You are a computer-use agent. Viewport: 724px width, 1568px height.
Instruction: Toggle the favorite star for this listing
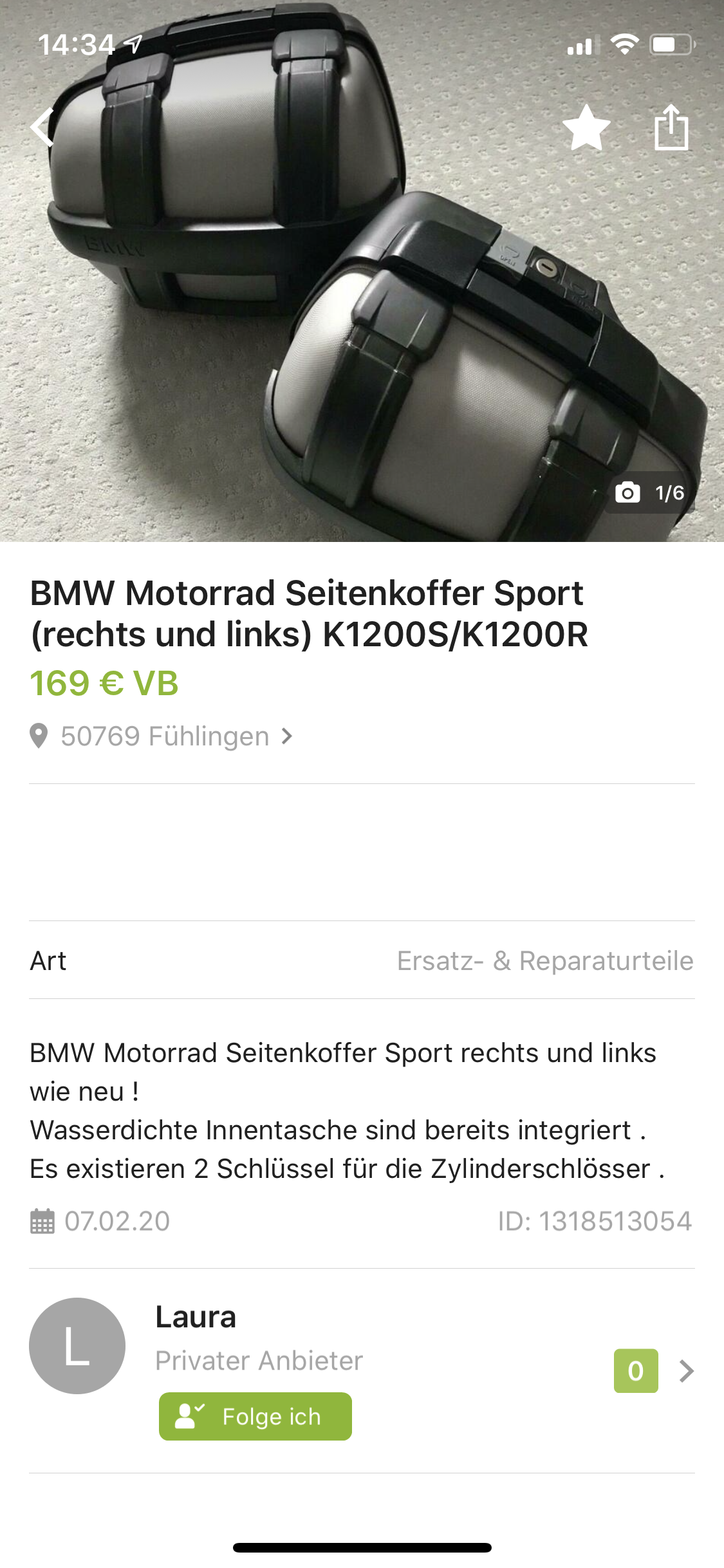point(586,127)
